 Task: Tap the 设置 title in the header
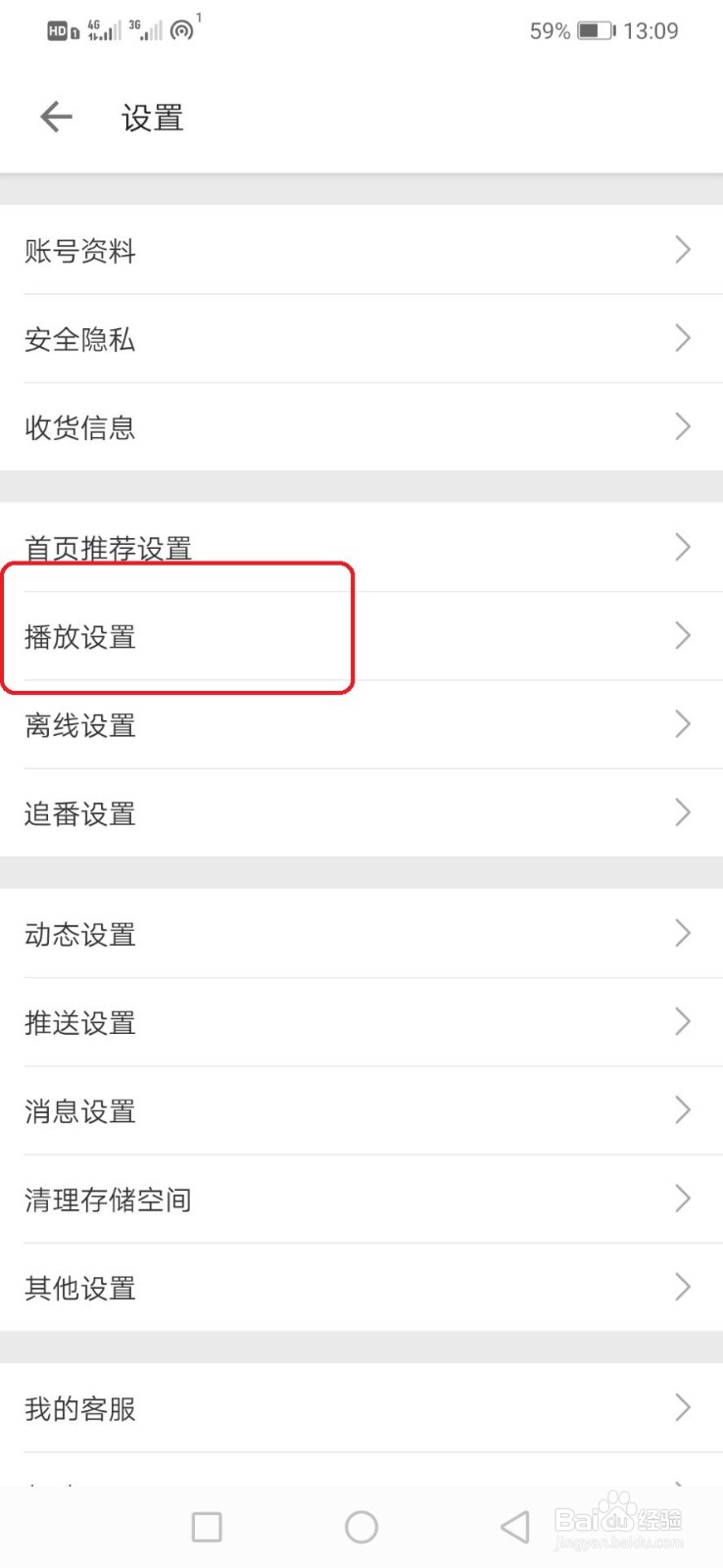point(151,116)
